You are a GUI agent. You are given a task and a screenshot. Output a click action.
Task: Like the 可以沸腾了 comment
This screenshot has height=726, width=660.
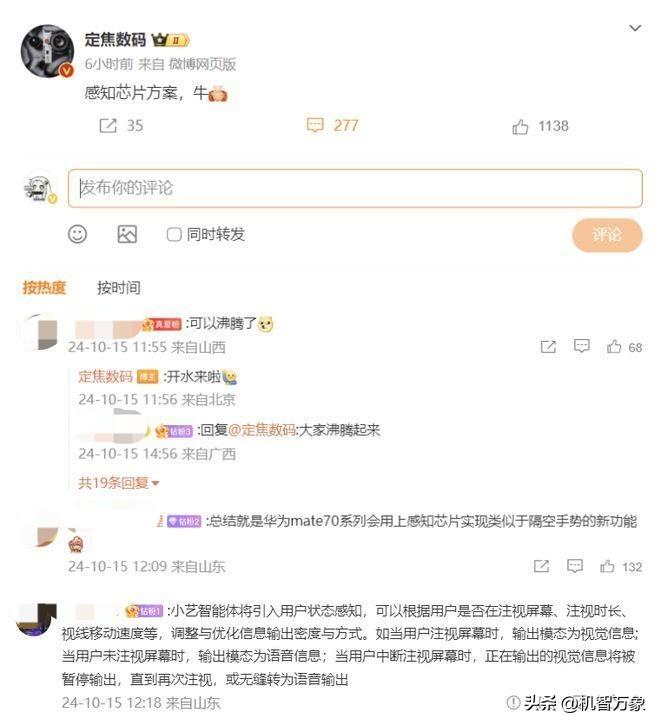point(615,347)
